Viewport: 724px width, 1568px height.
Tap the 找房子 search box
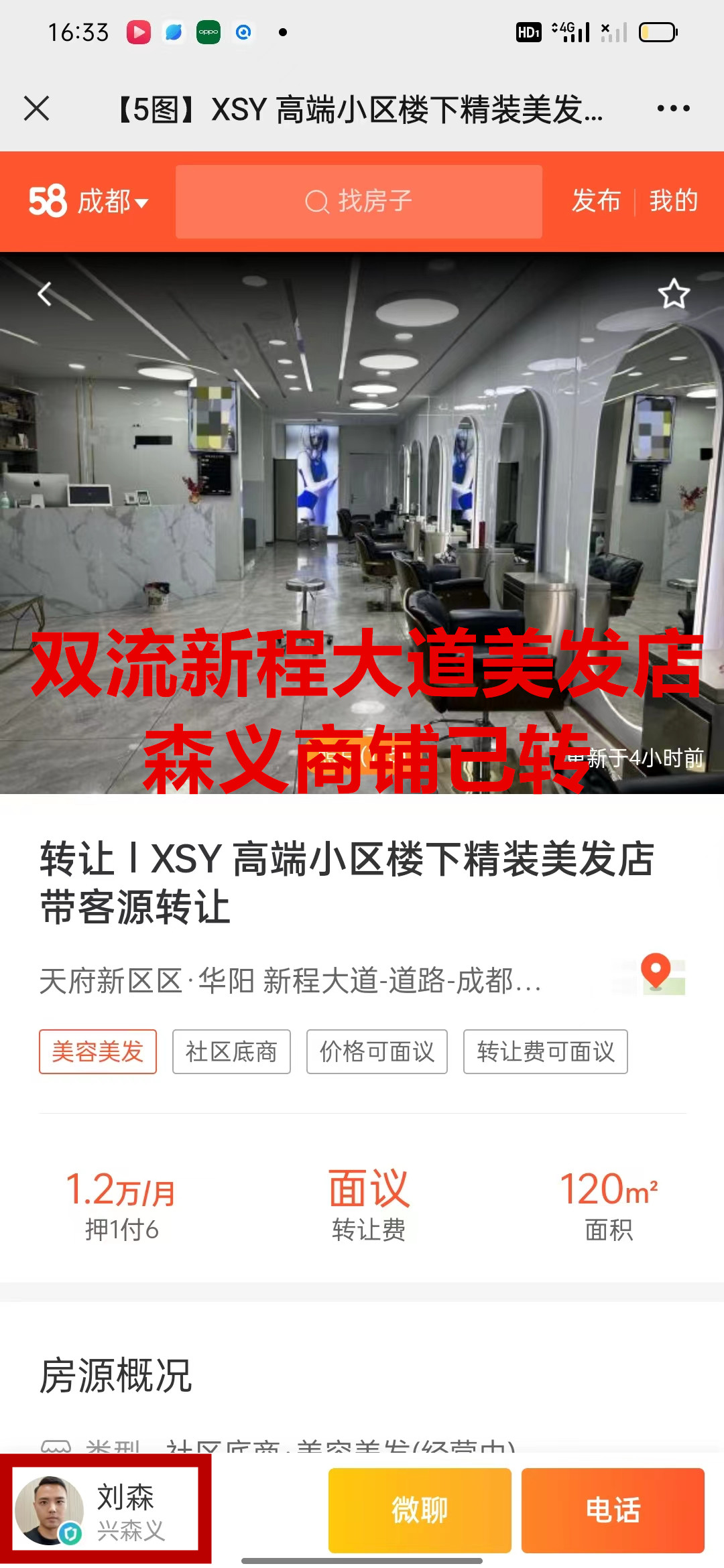[359, 201]
